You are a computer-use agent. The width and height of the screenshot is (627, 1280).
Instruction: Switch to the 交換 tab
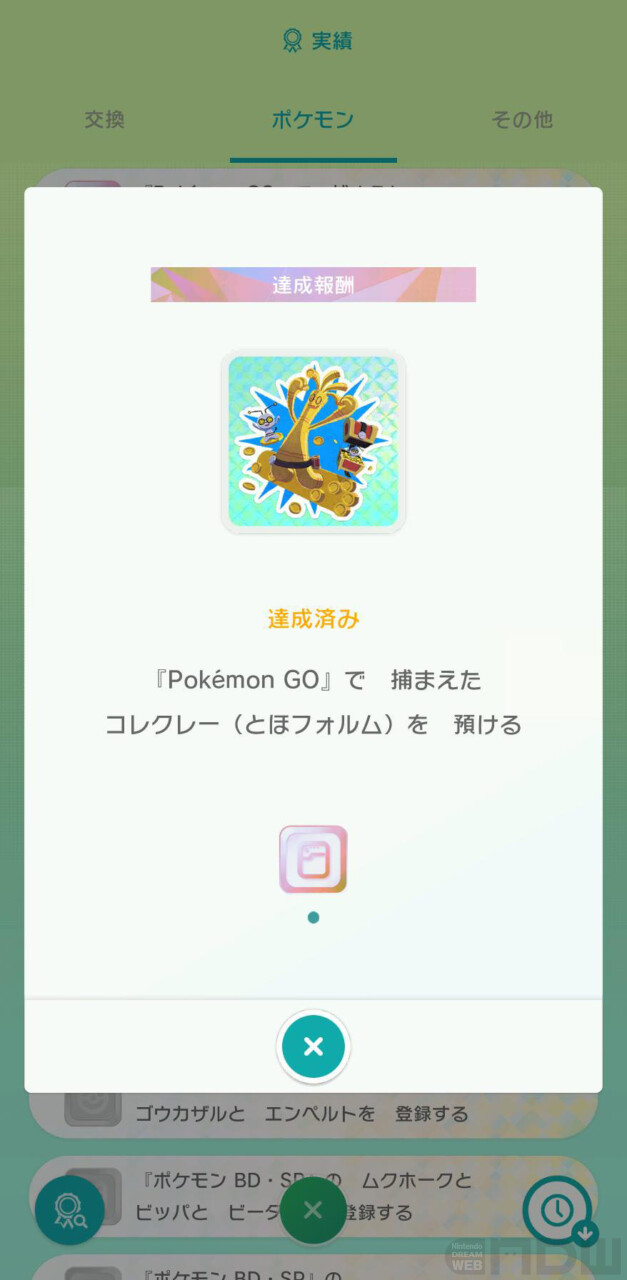104,120
